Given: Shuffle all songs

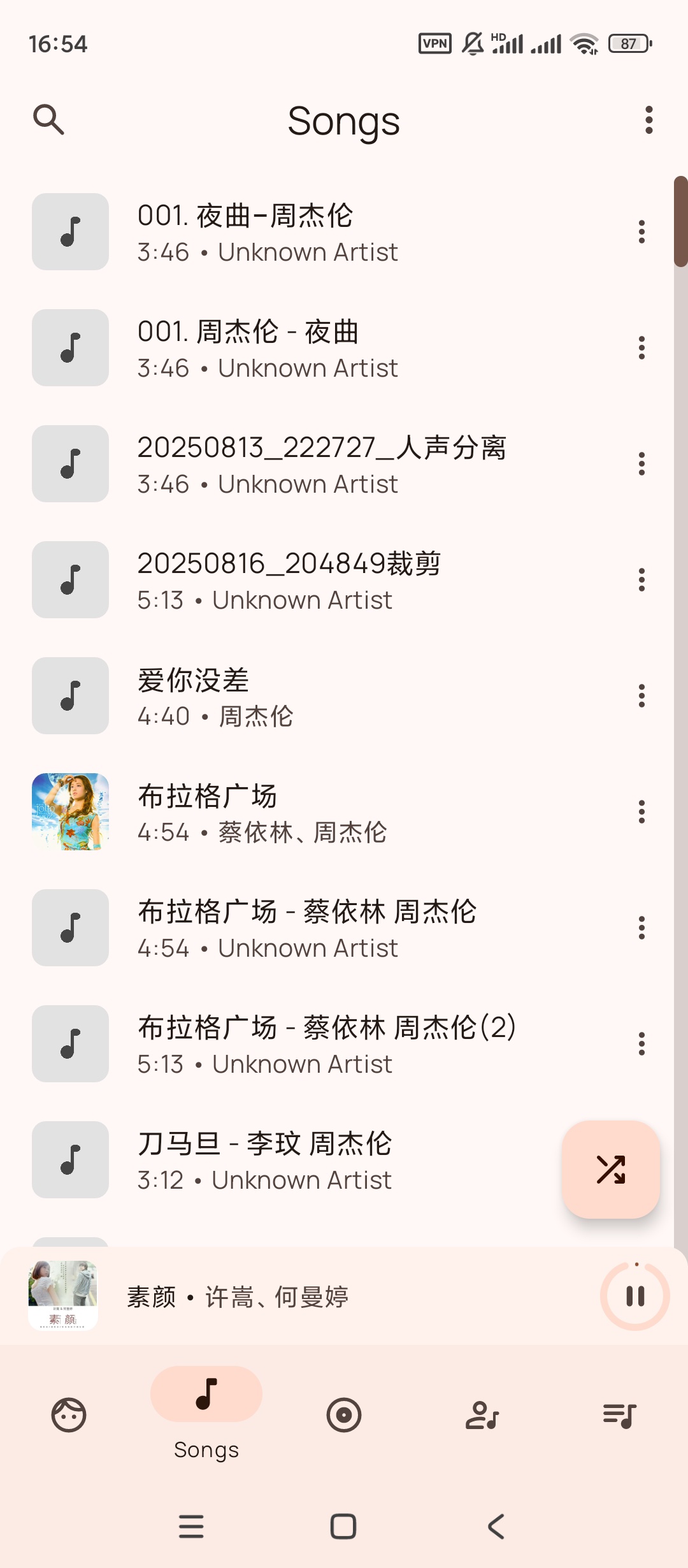Looking at the screenshot, I should pos(610,1169).
